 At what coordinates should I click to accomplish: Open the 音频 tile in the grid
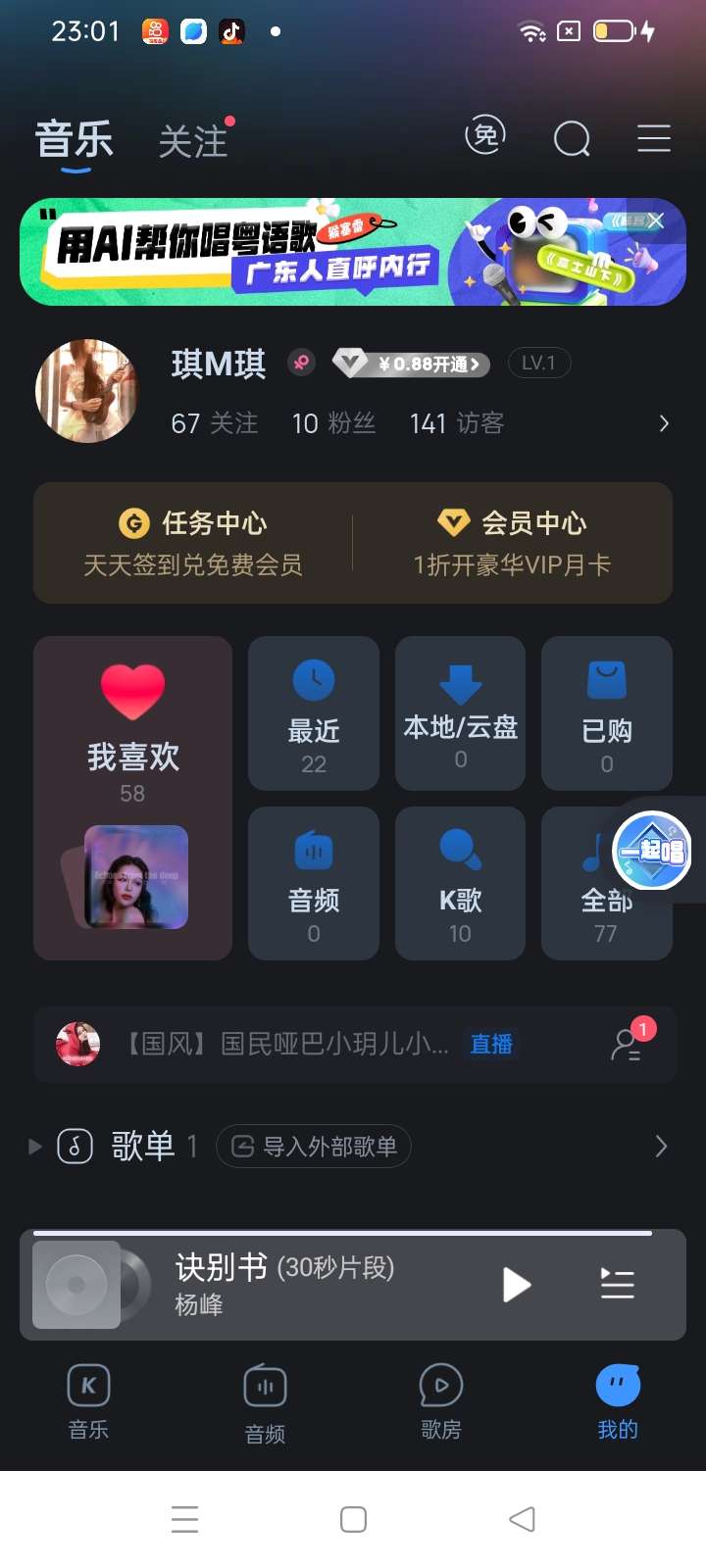tap(314, 883)
